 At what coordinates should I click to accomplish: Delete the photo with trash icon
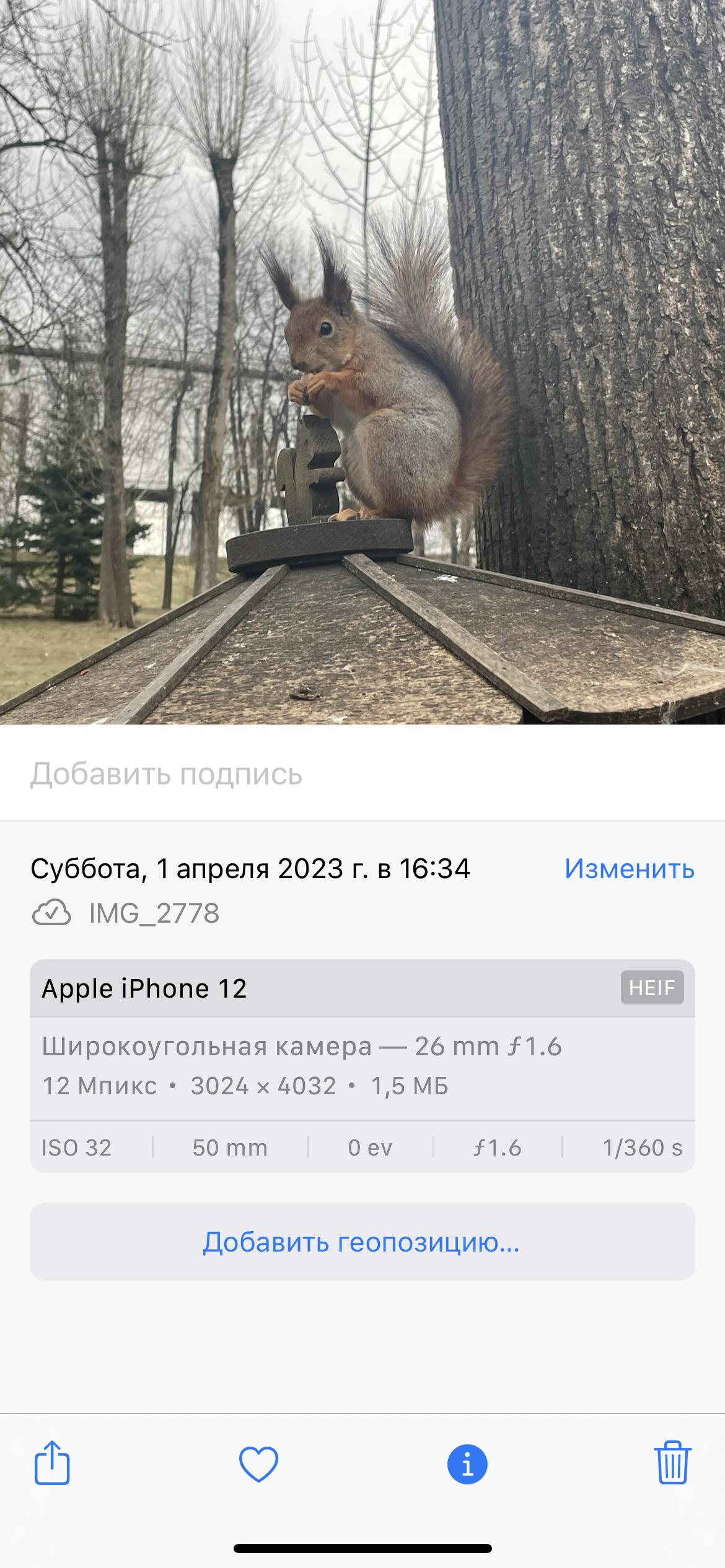672,1463
